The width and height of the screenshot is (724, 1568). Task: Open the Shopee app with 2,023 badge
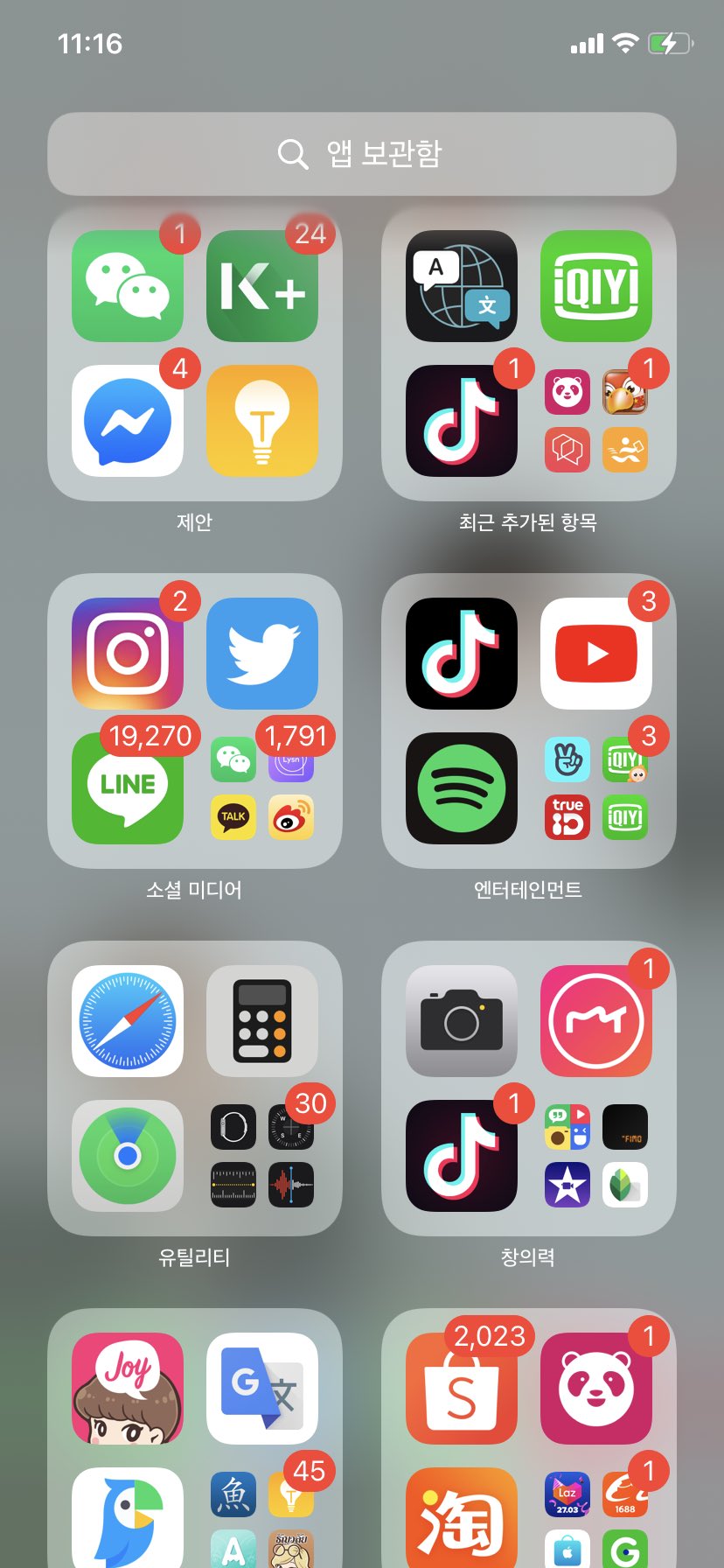tap(462, 1389)
